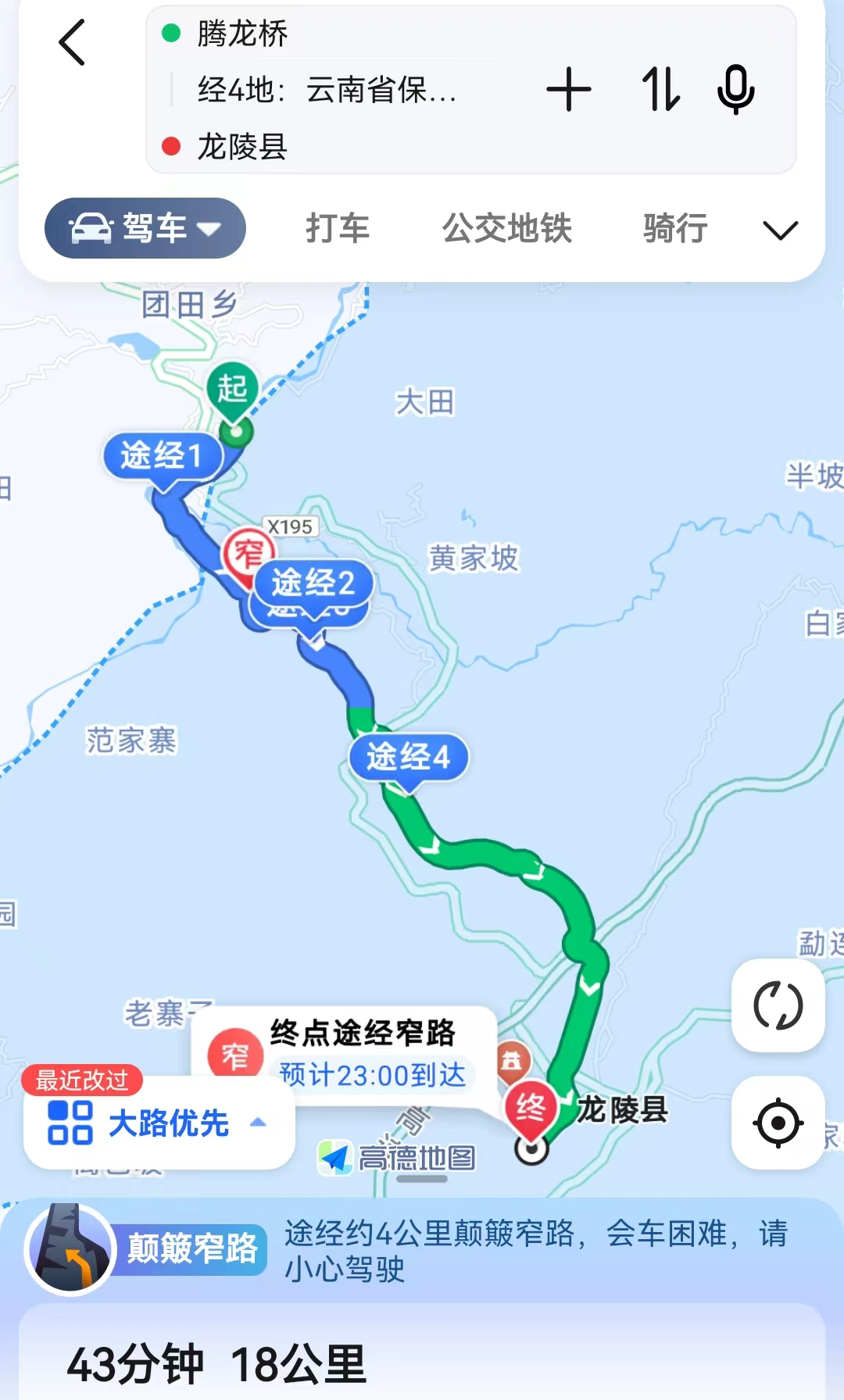The width and height of the screenshot is (844, 1400).
Task: Refresh the route with the circular arrows
Action: (x=778, y=1005)
